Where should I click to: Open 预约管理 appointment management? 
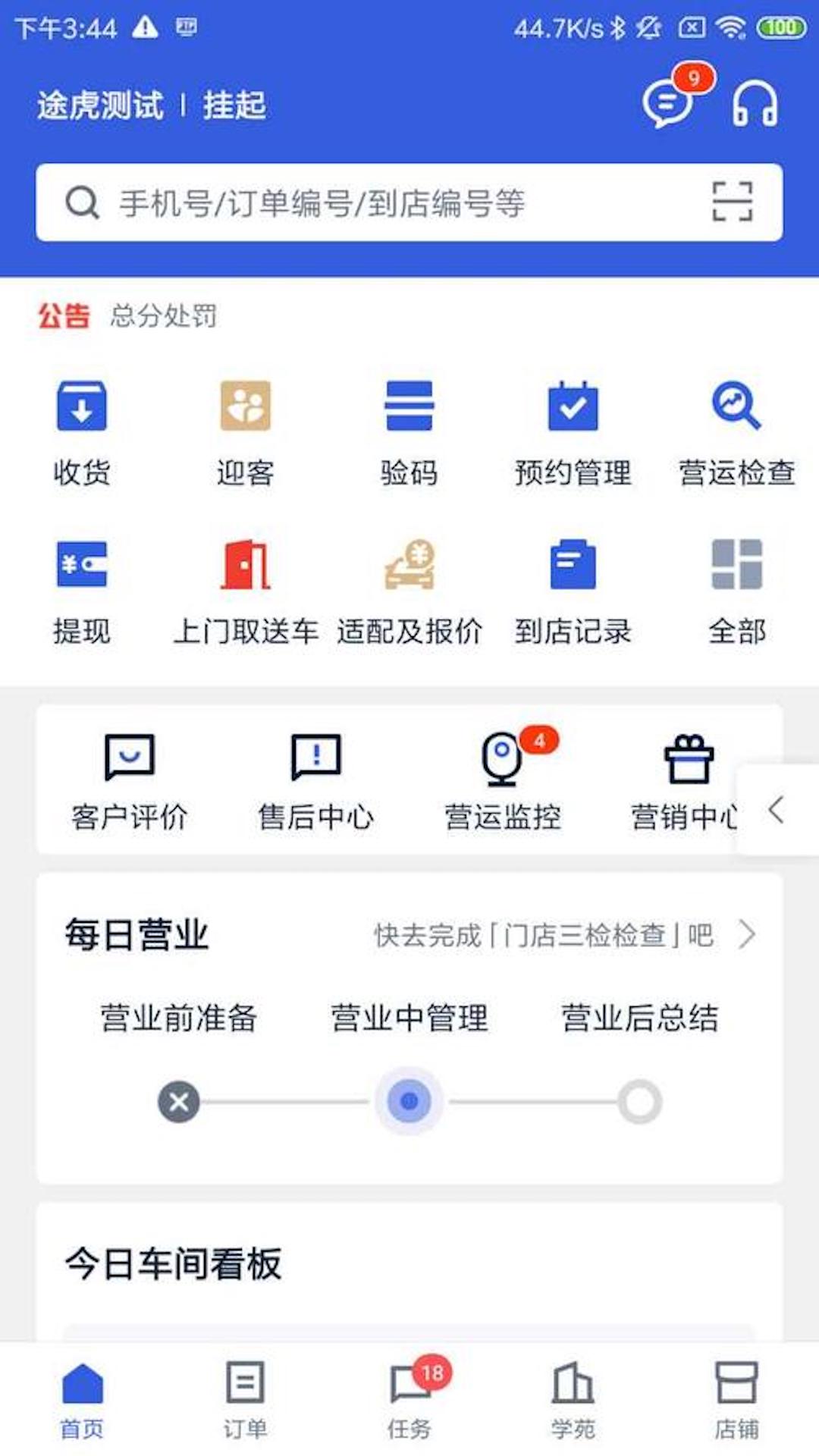click(573, 432)
